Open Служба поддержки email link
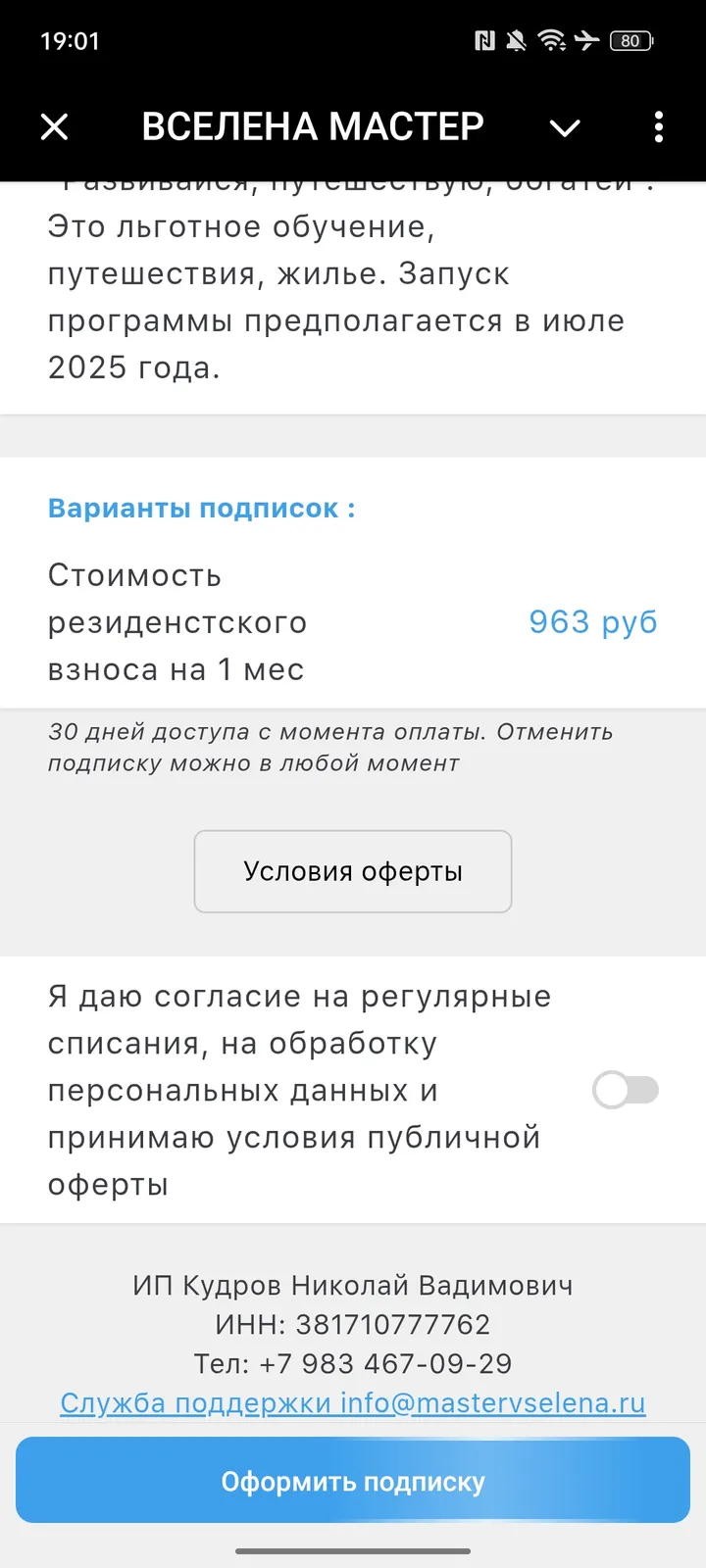 pyautogui.click(x=353, y=1403)
